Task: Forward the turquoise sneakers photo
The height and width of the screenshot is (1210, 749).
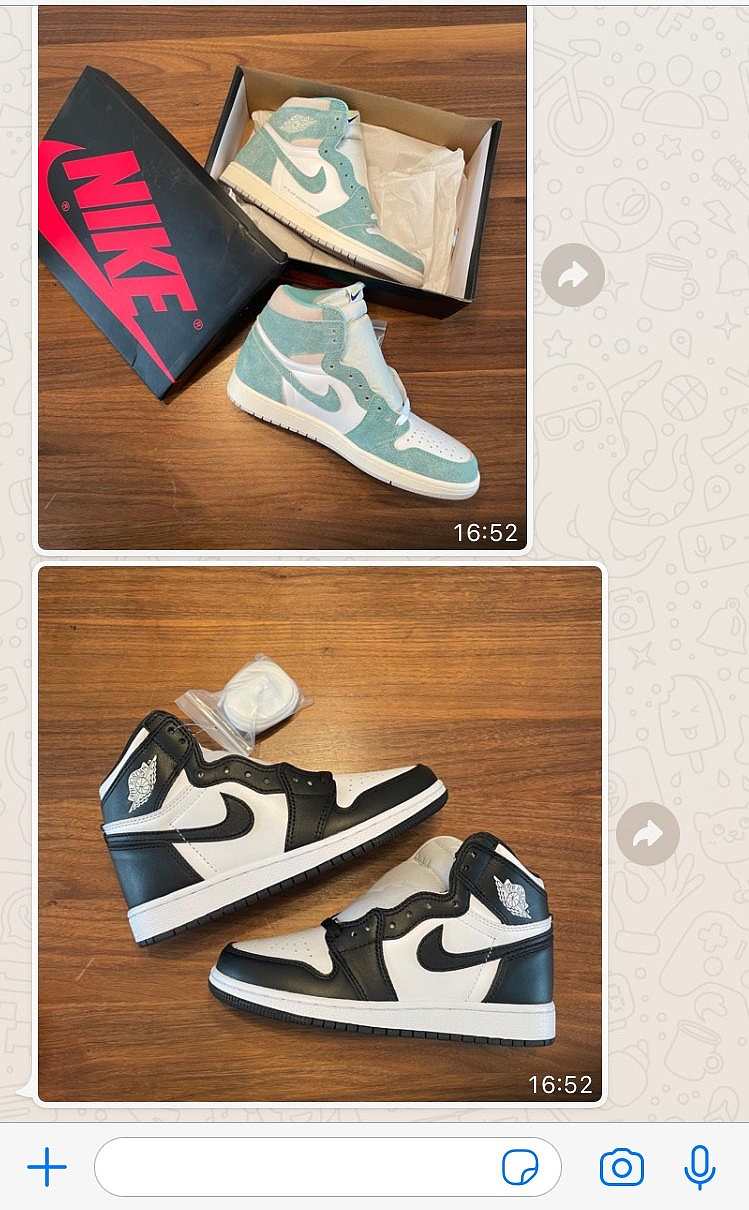Action: click(x=573, y=275)
